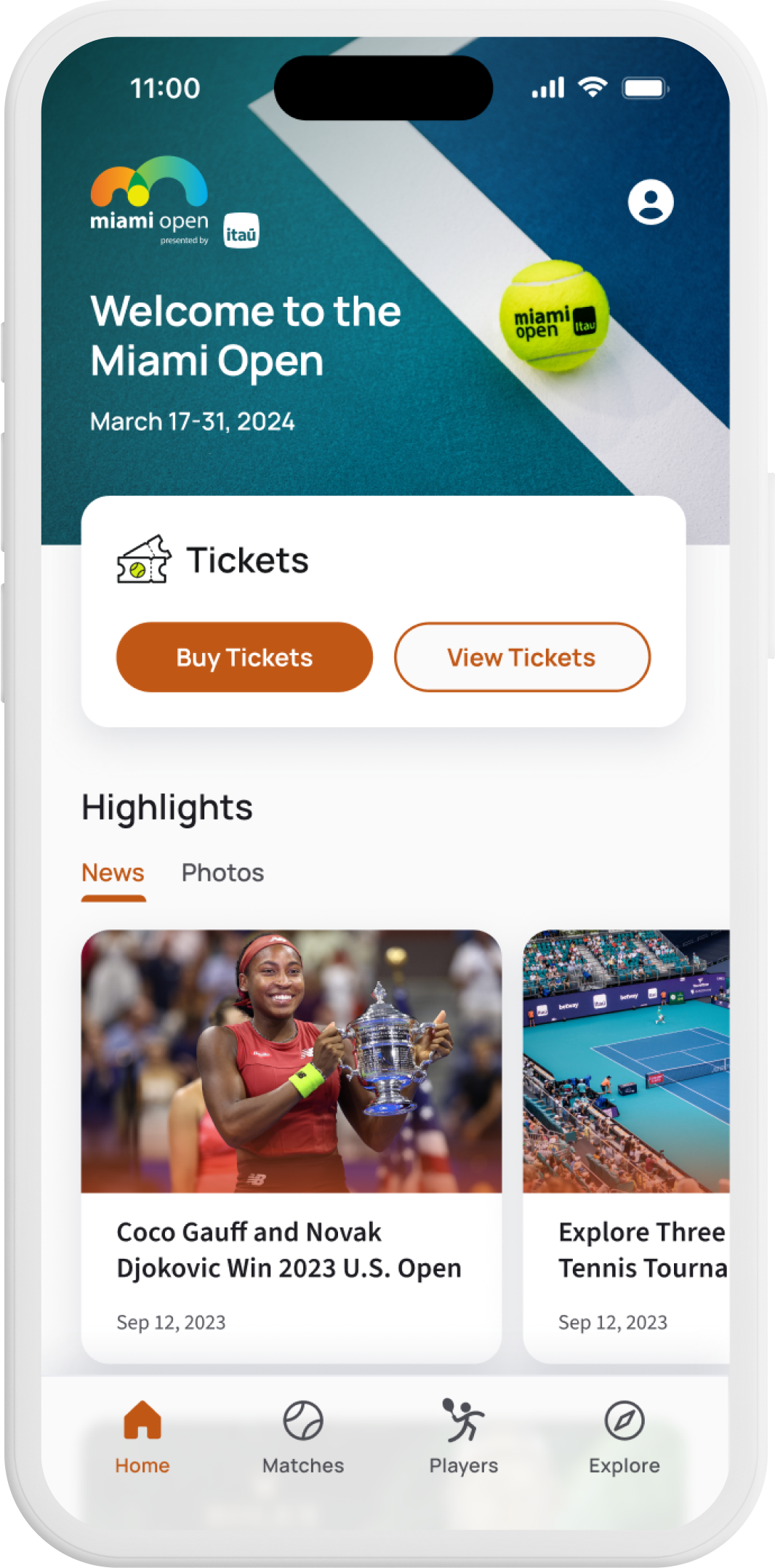Switch to the Matches tab
This screenshot has height=1568, width=775.
coord(303,1437)
